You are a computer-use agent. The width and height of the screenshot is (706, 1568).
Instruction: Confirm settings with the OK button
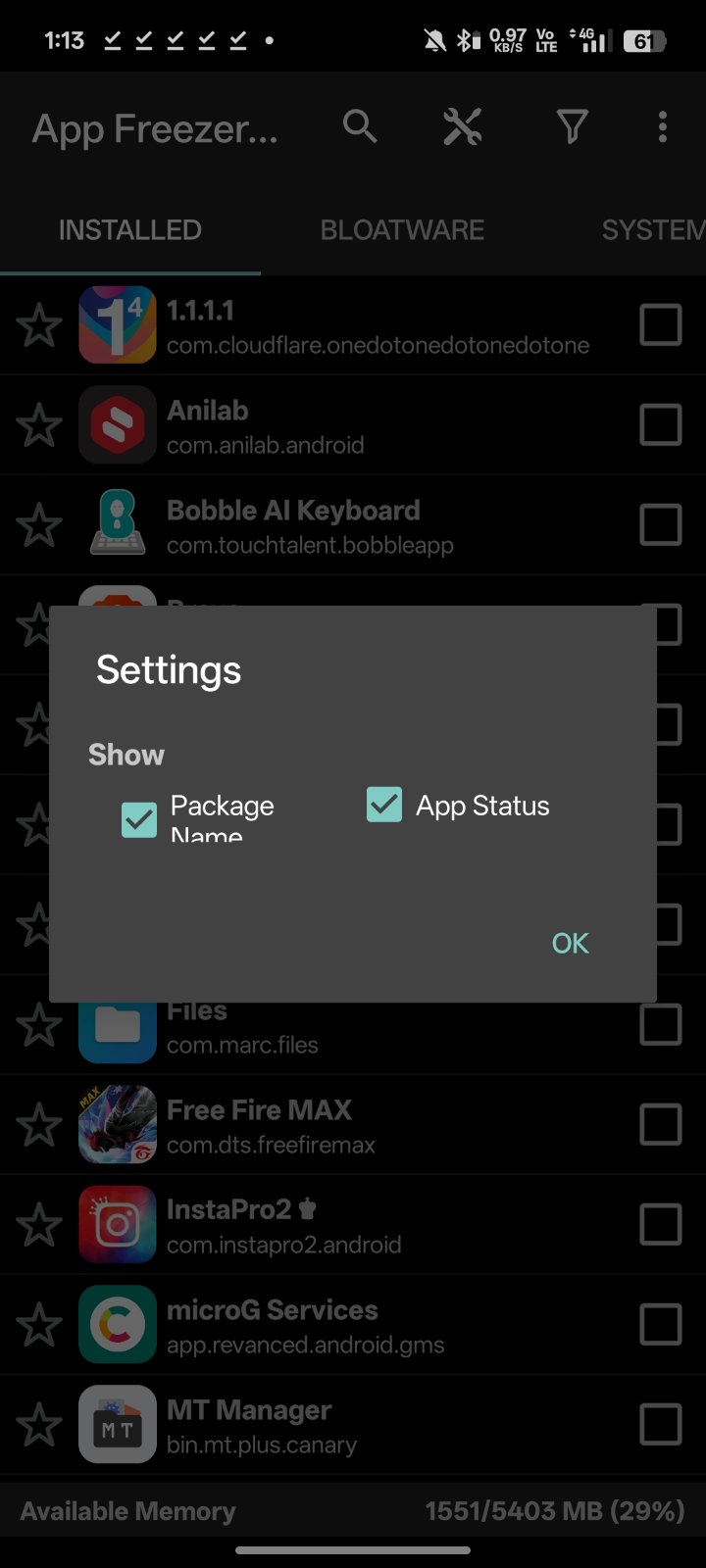(x=570, y=943)
